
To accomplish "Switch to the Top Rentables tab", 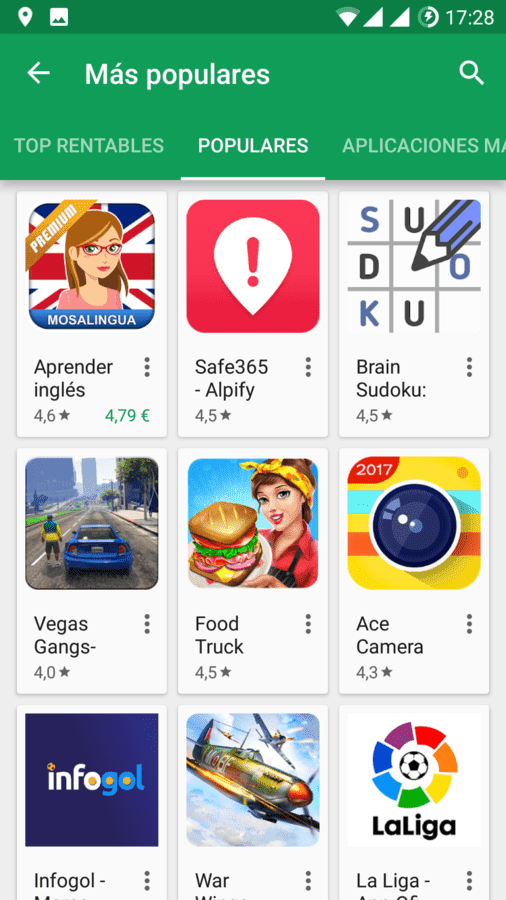I will tap(89, 146).
